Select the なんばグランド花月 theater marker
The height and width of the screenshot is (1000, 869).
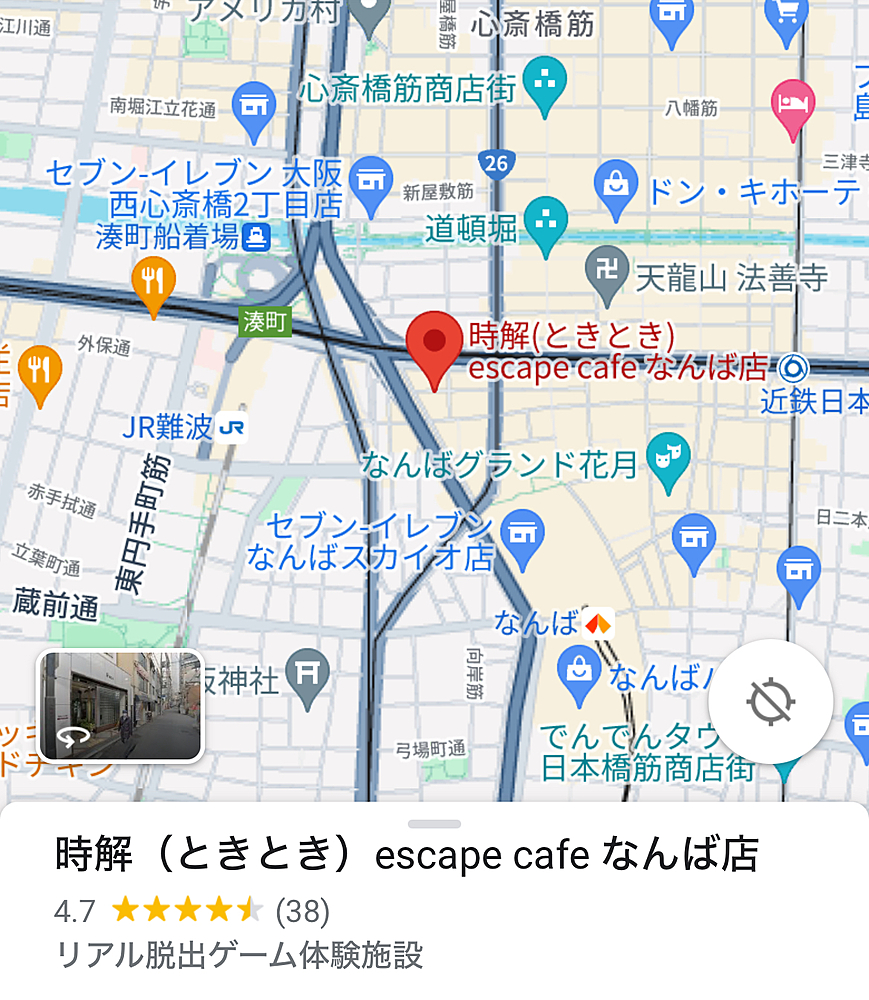pos(668,462)
